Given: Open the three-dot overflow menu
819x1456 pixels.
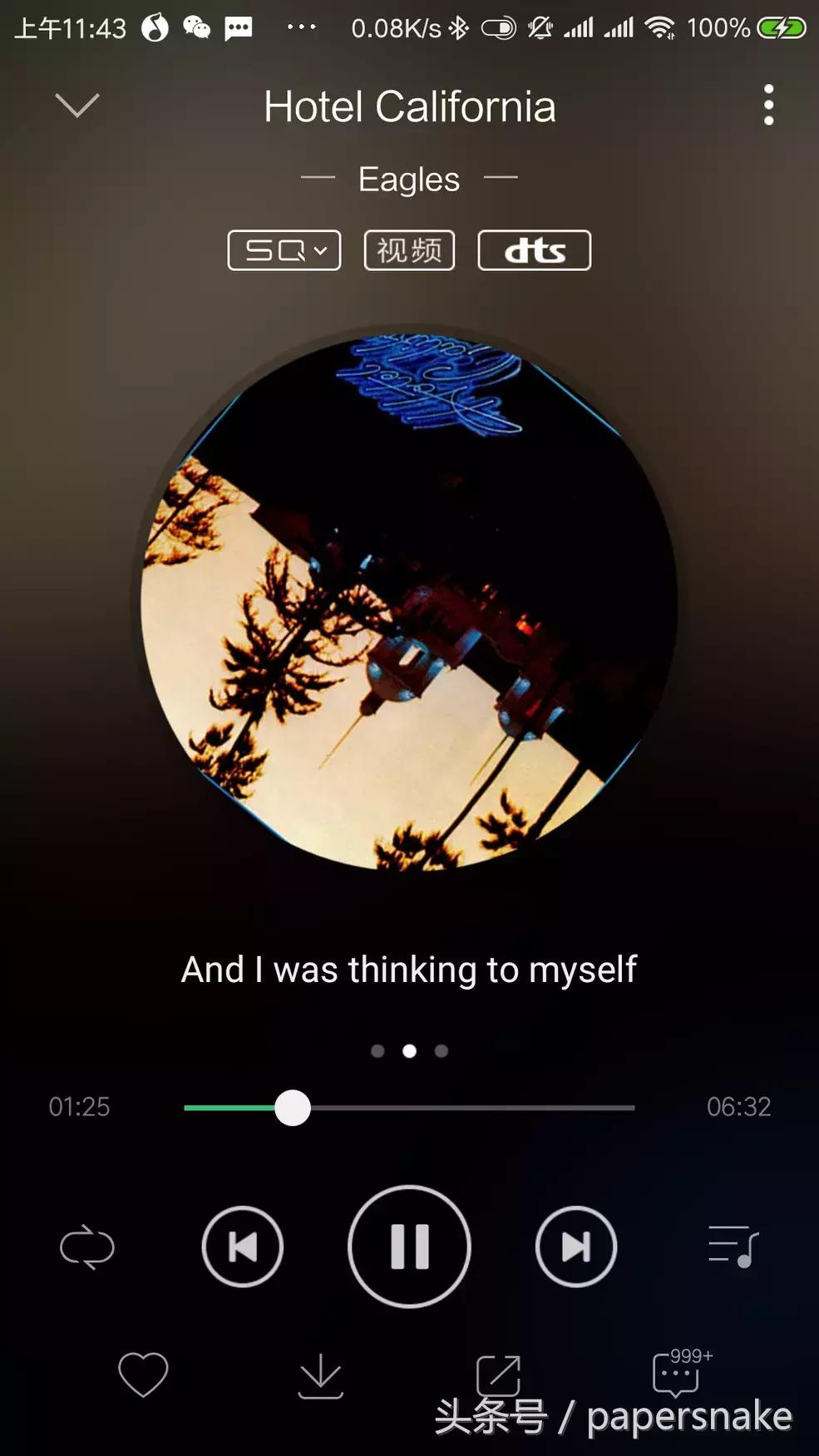Looking at the screenshot, I should pyautogui.click(x=768, y=106).
